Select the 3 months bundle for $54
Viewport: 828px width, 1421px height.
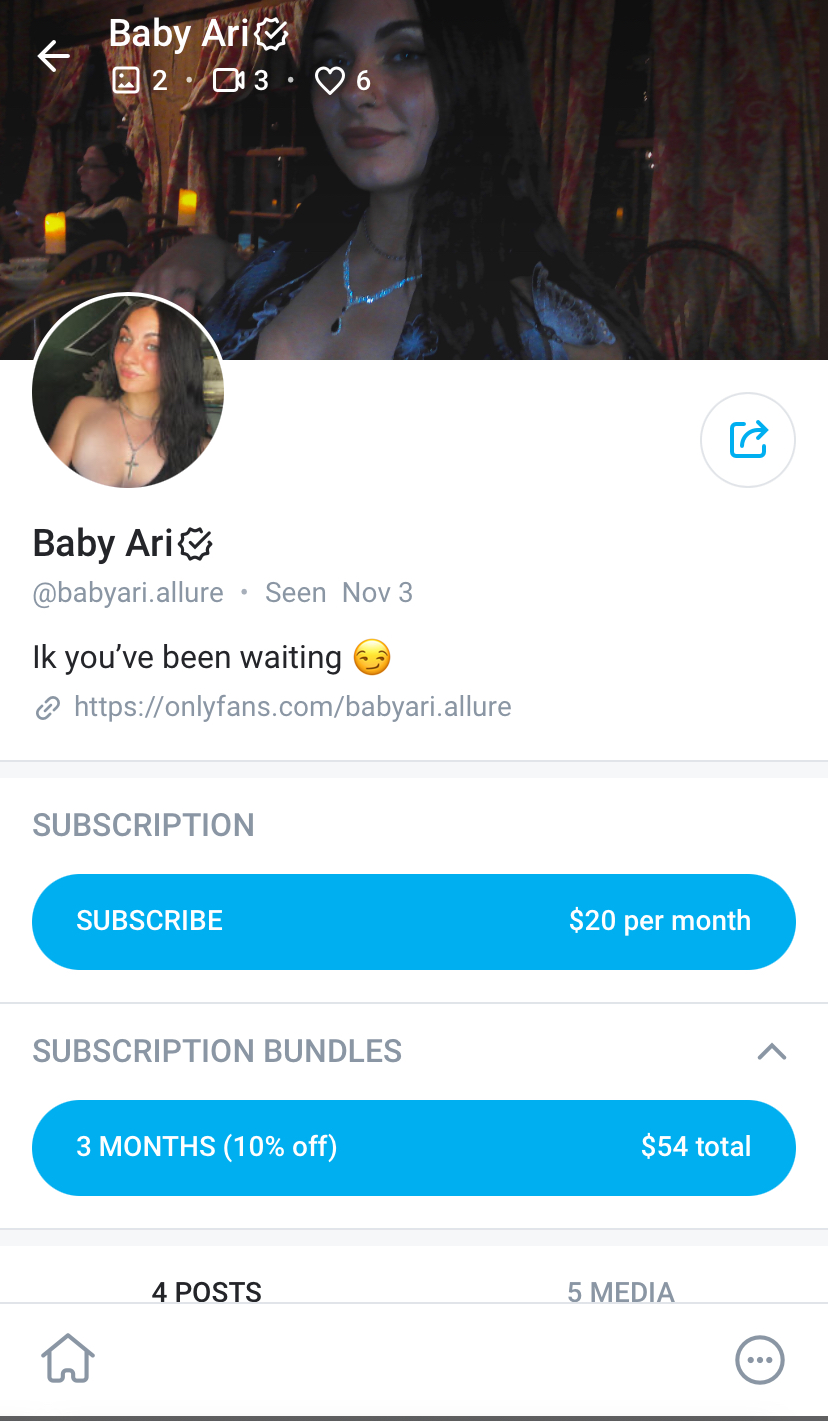coord(413,1147)
